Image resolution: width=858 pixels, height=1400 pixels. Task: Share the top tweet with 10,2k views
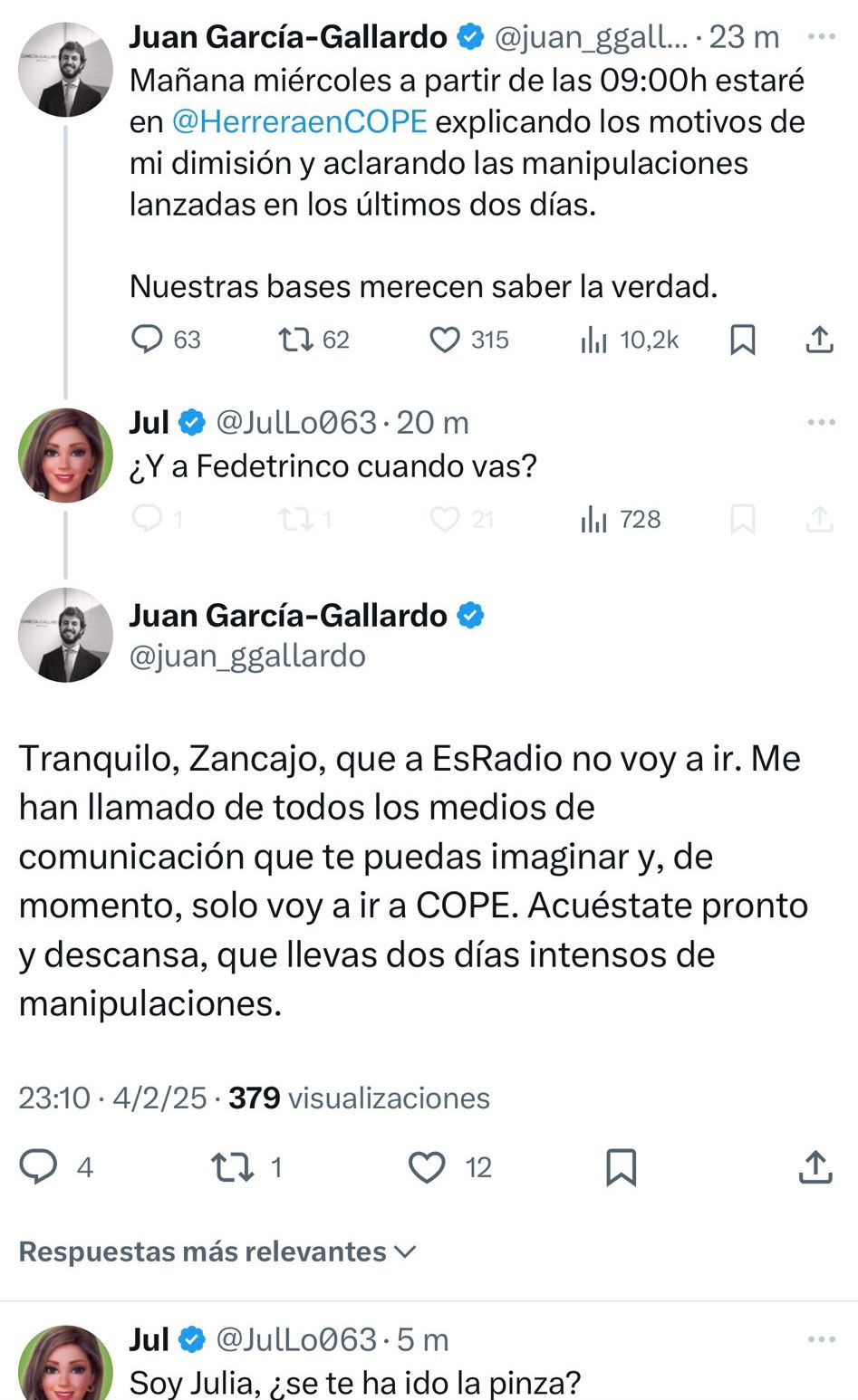click(819, 340)
